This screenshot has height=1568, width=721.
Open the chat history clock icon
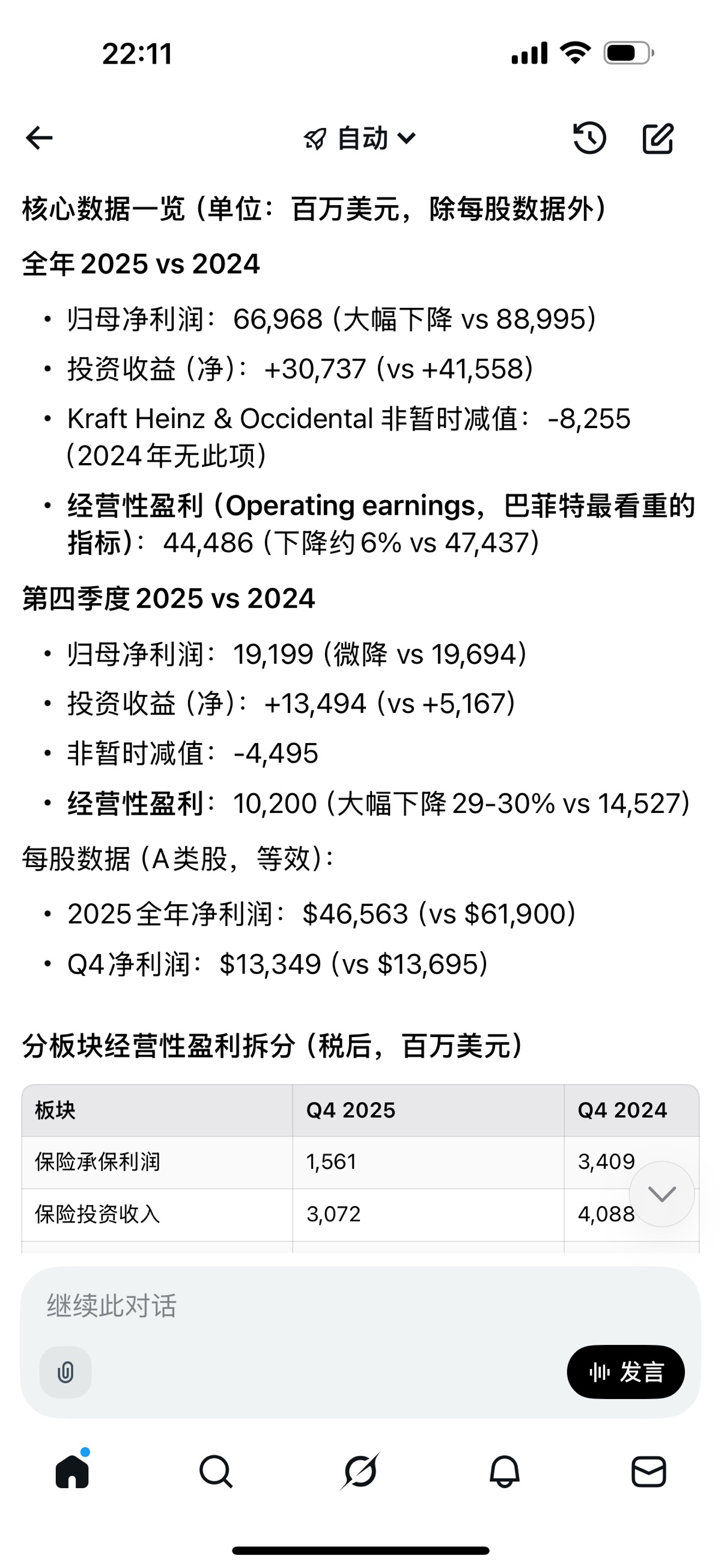(x=589, y=138)
